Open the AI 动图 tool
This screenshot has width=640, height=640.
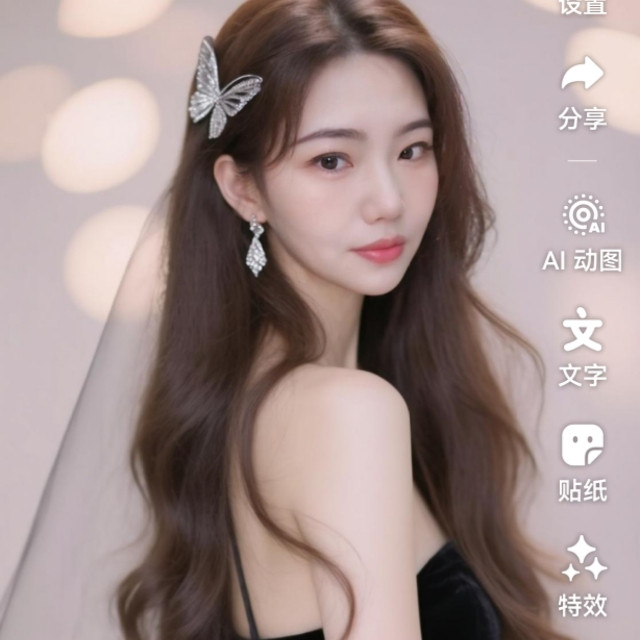click(582, 233)
